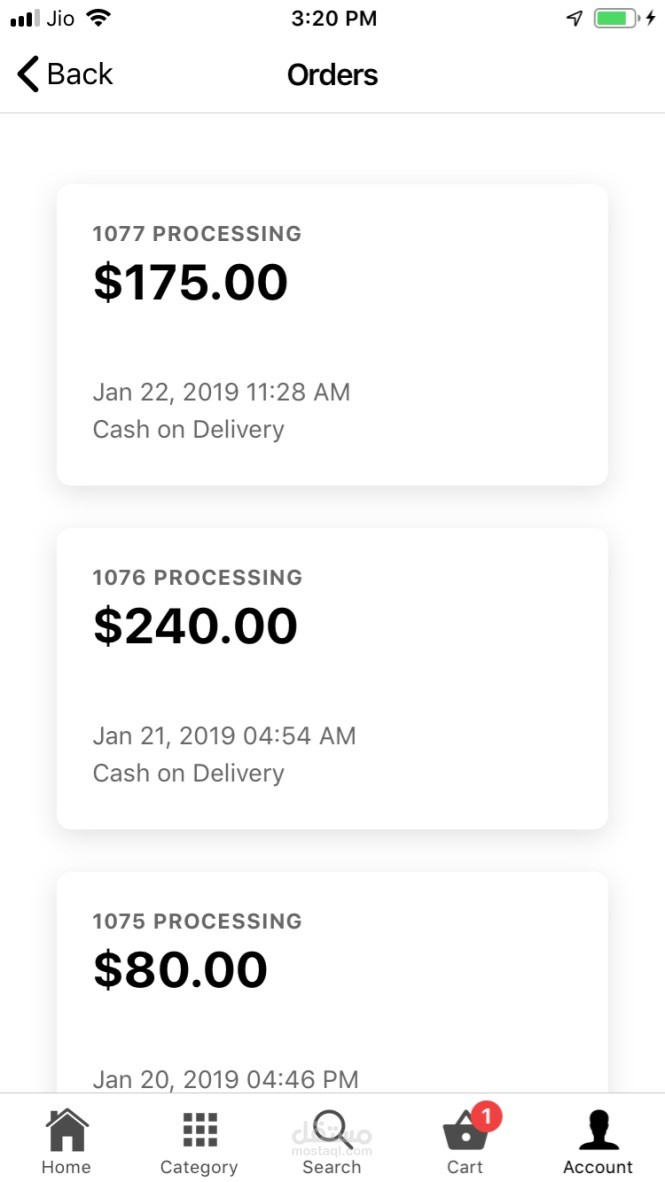The height and width of the screenshot is (1182, 665).
Task: Open the Category tab
Action: [x=199, y=1141]
